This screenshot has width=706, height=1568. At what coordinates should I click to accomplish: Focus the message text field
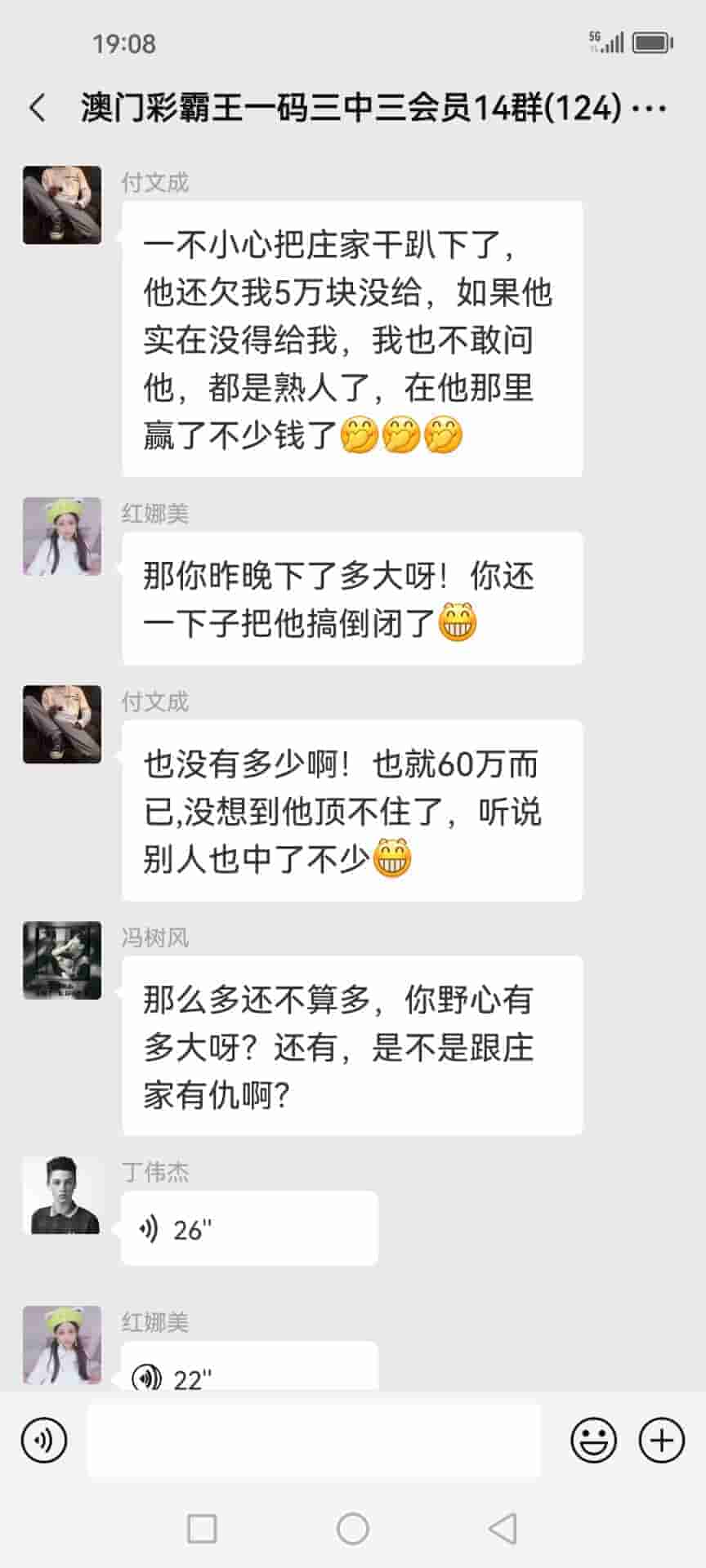(x=314, y=1441)
